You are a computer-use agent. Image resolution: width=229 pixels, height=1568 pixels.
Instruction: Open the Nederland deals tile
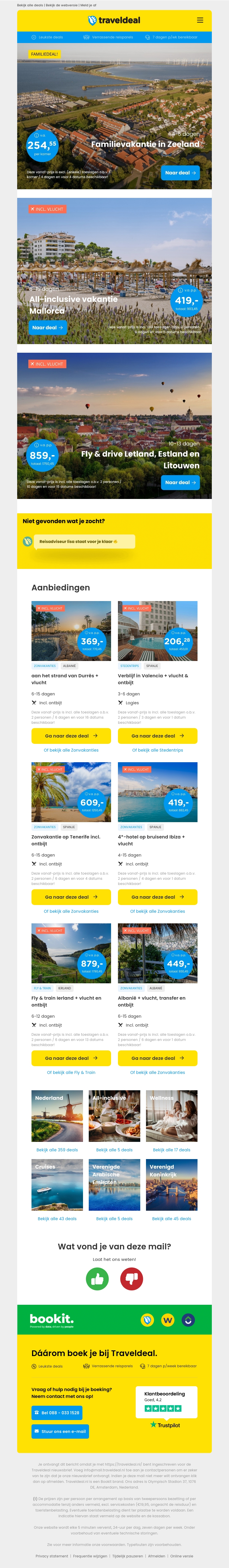coord(57,1116)
